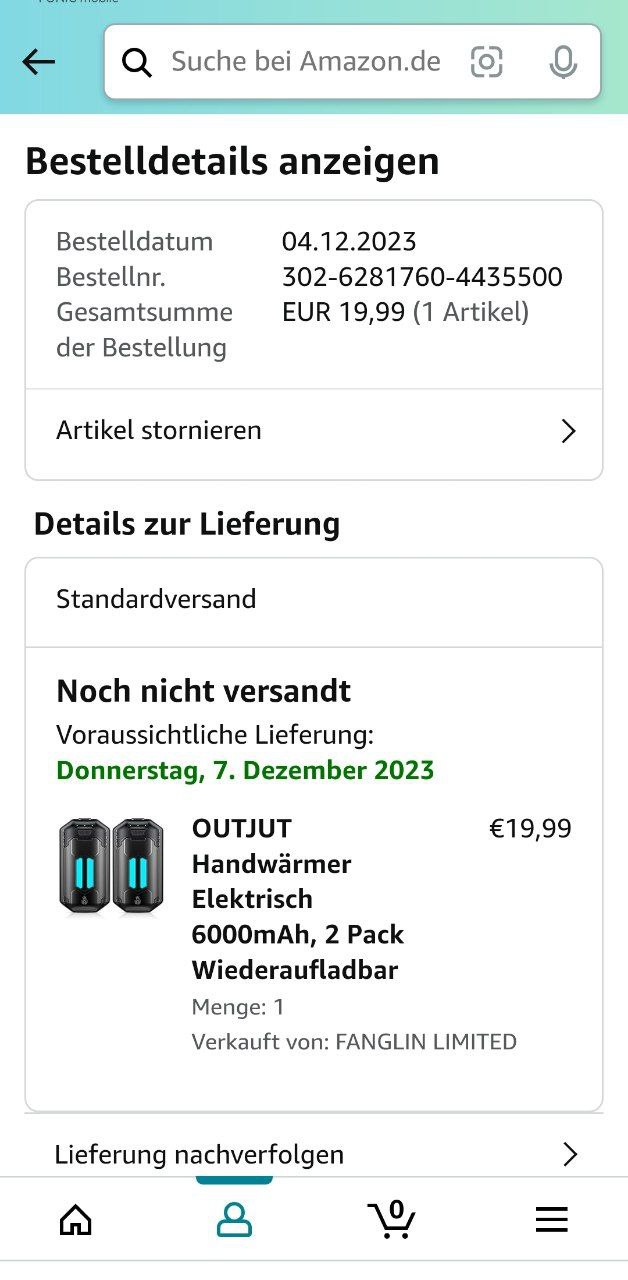Open the shopping cart
The height and width of the screenshot is (1280, 628).
pos(392,1217)
